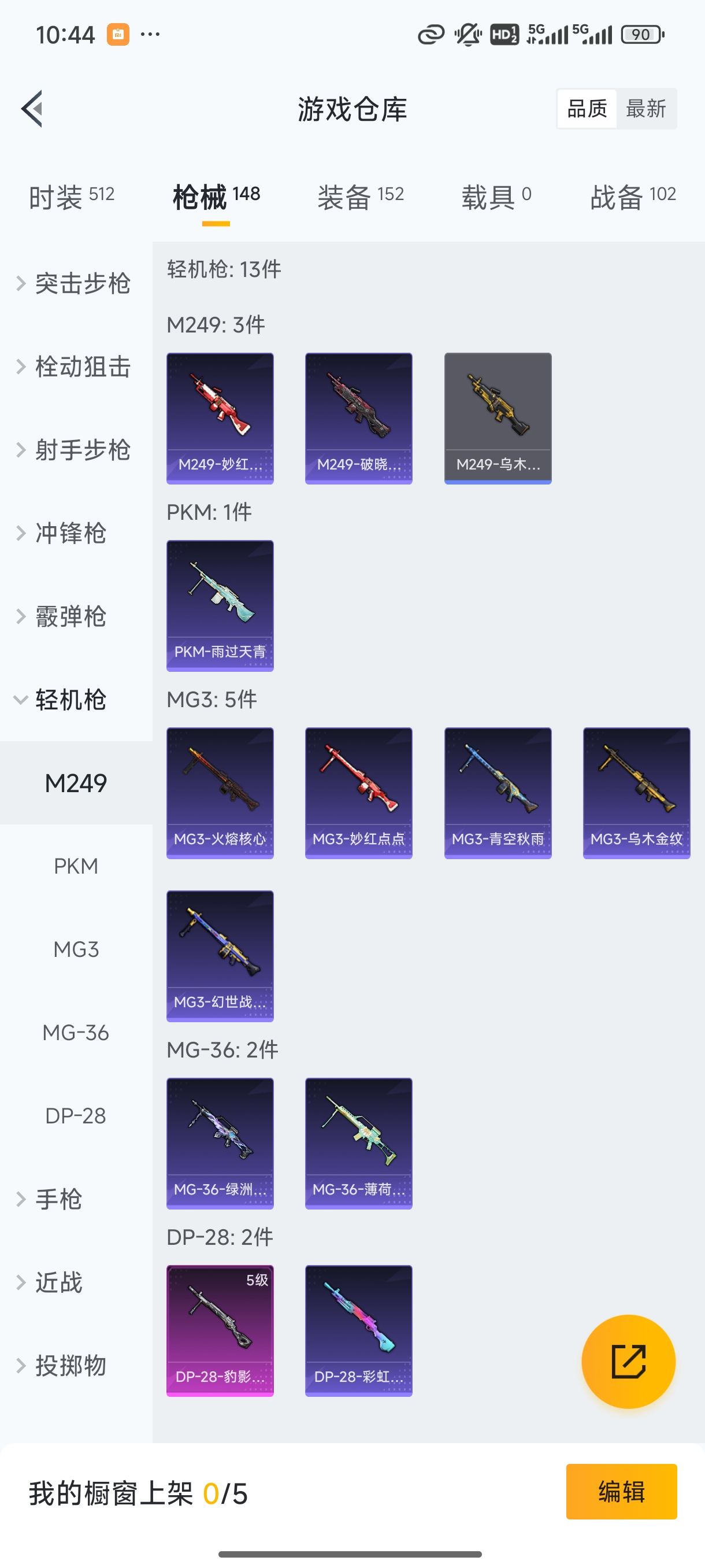Open the share panel via orange floating icon
The width and height of the screenshot is (705, 1568).
(629, 1361)
